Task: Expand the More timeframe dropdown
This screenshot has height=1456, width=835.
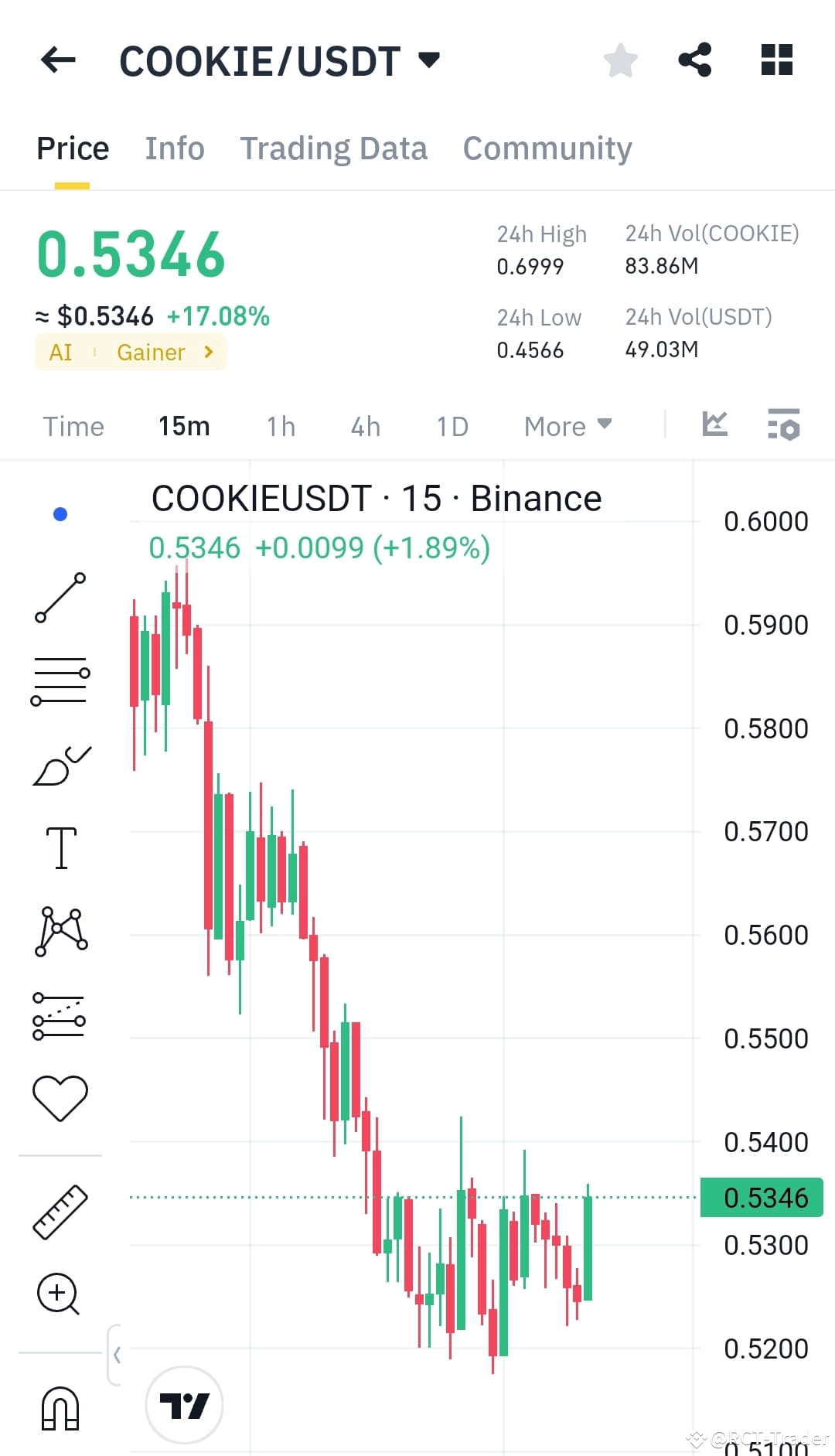Action: pyautogui.click(x=567, y=426)
